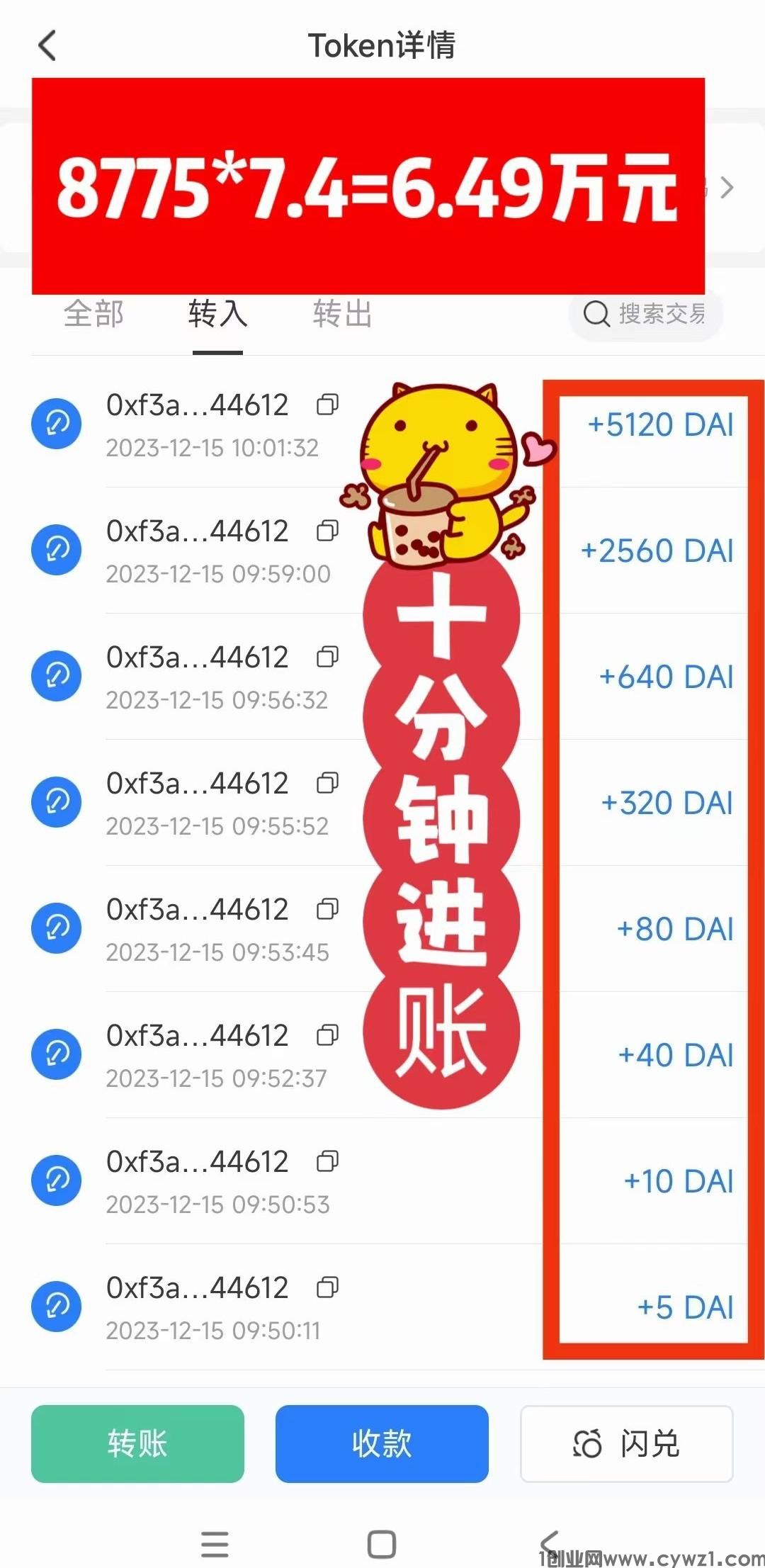Tap the system home button

pos(382,1544)
